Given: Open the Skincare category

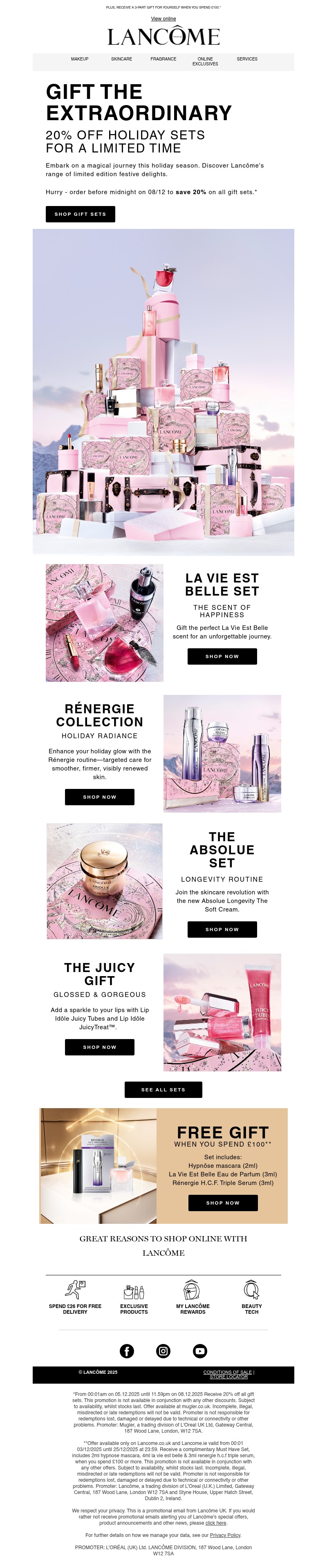Looking at the screenshot, I should [x=121, y=59].
